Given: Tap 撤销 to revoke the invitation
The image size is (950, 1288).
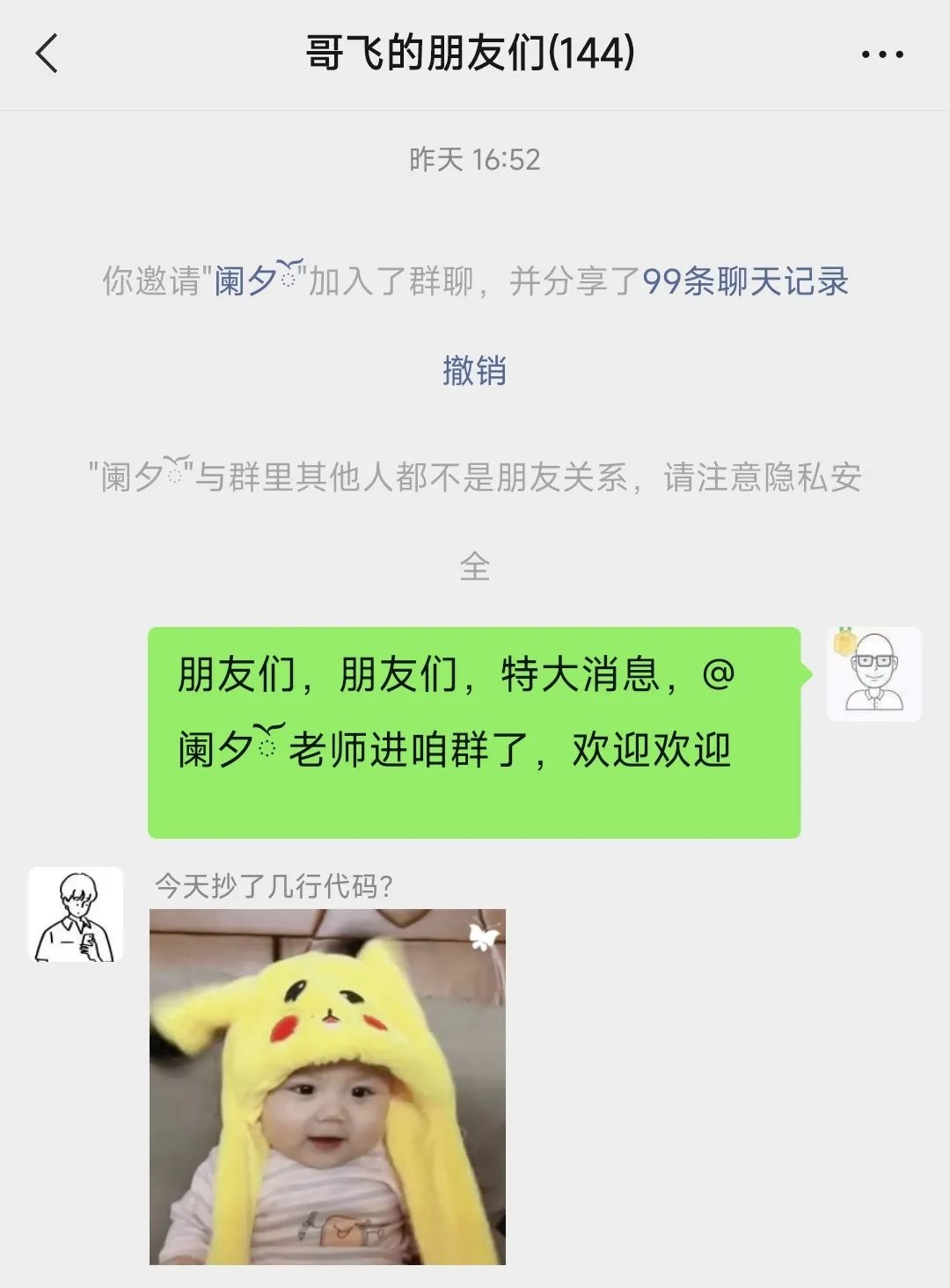Looking at the screenshot, I should [474, 371].
